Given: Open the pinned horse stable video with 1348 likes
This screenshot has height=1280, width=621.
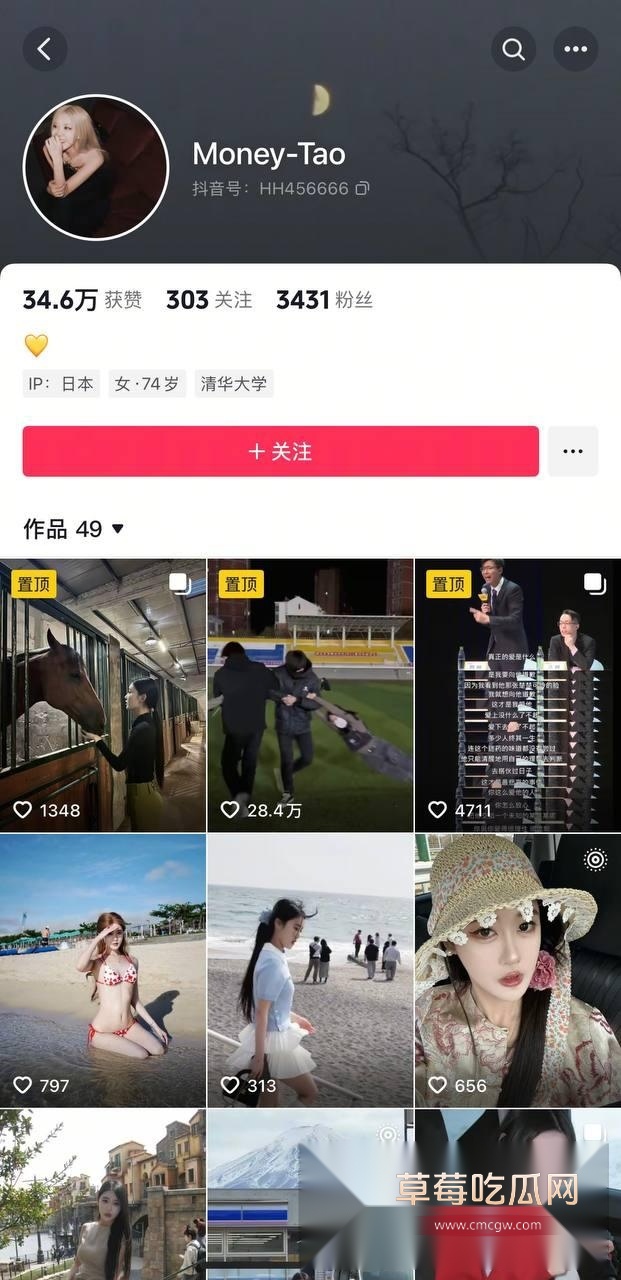Looking at the screenshot, I should (x=103, y=695).
